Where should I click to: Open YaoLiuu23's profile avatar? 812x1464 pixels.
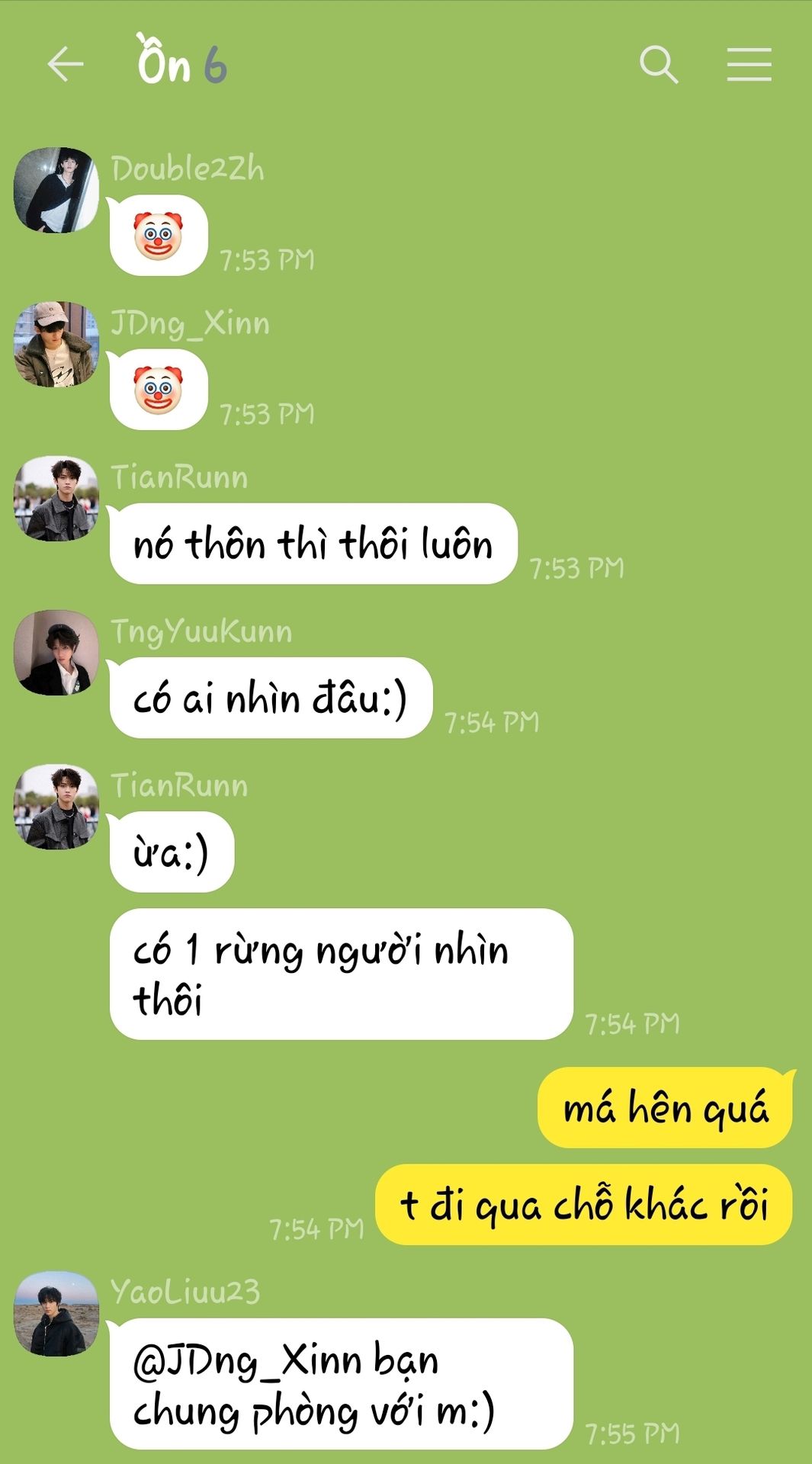[56, 1313]
